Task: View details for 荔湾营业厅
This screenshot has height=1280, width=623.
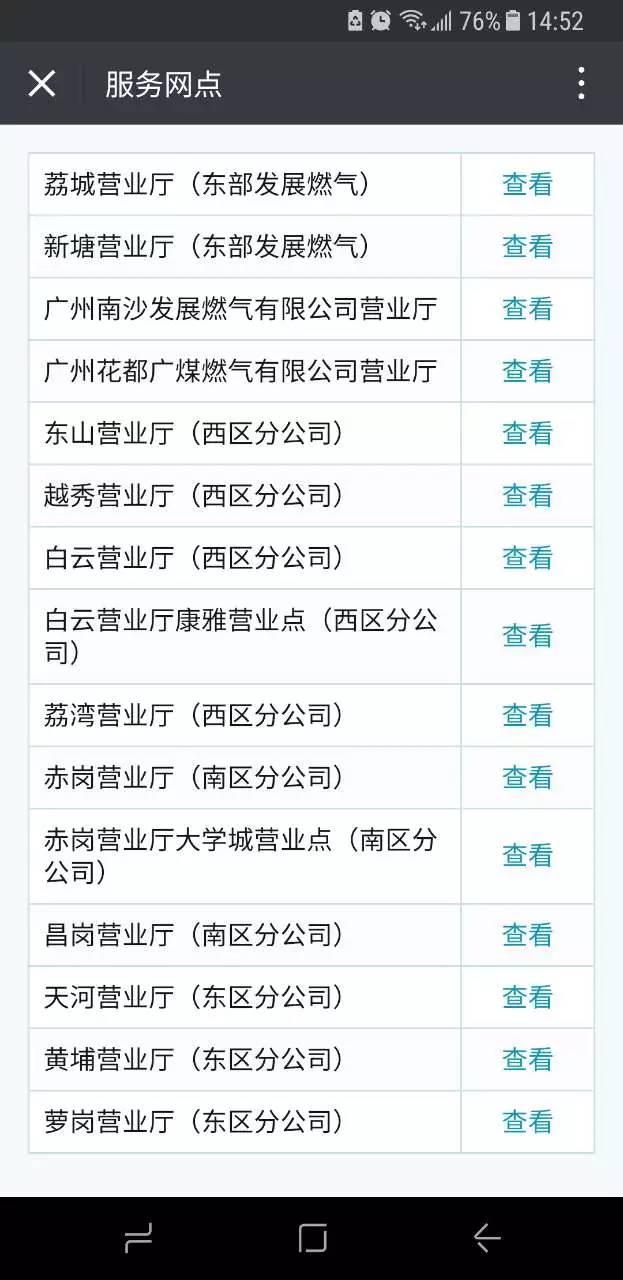Action: click(527, 714)
